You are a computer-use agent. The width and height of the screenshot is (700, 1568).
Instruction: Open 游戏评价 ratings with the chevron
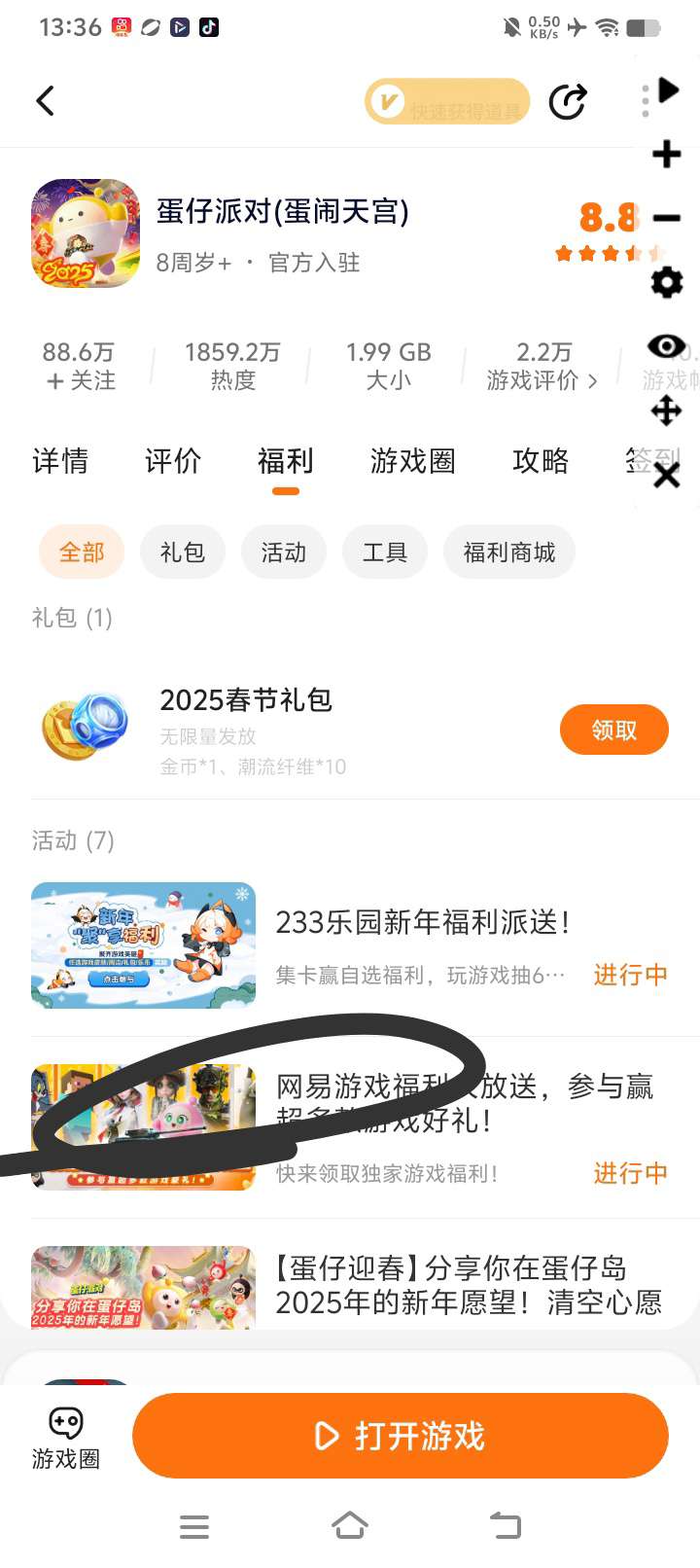tap(542, 366)
